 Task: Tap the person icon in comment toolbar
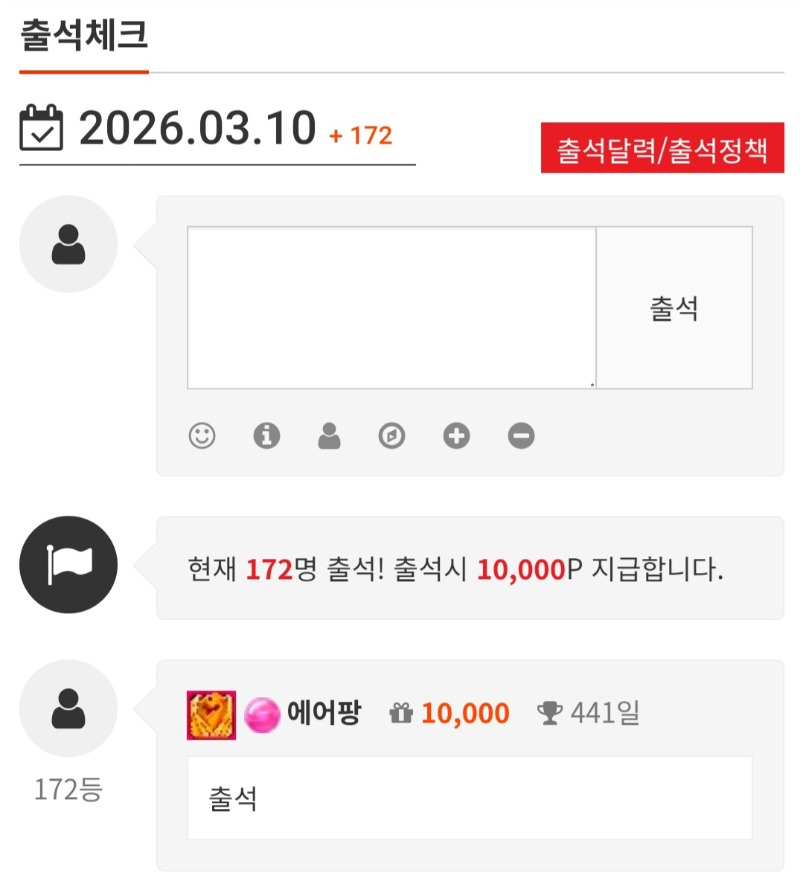(x=329, y=436)
